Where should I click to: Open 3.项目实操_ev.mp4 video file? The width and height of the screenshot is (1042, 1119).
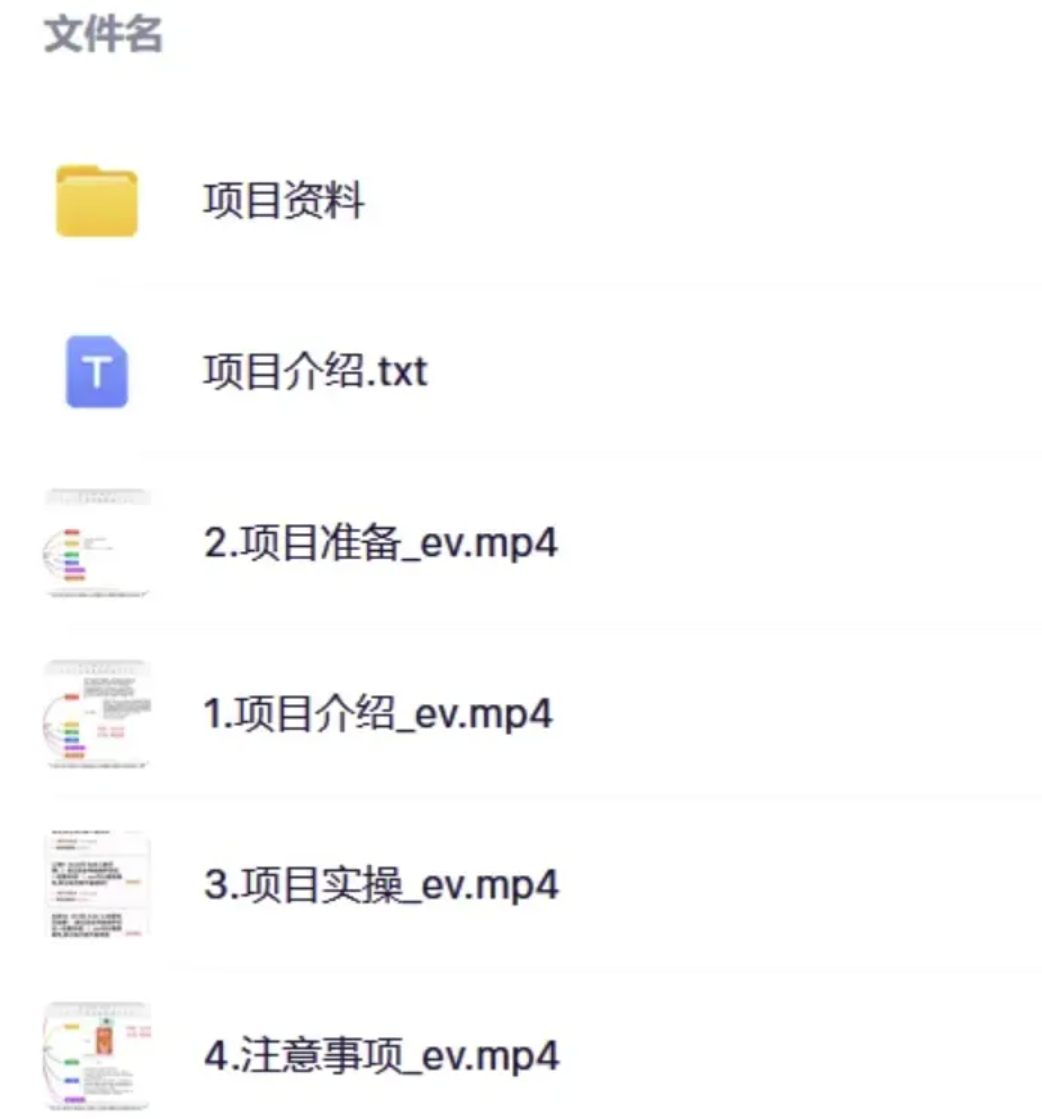click(x=380, y=885)
